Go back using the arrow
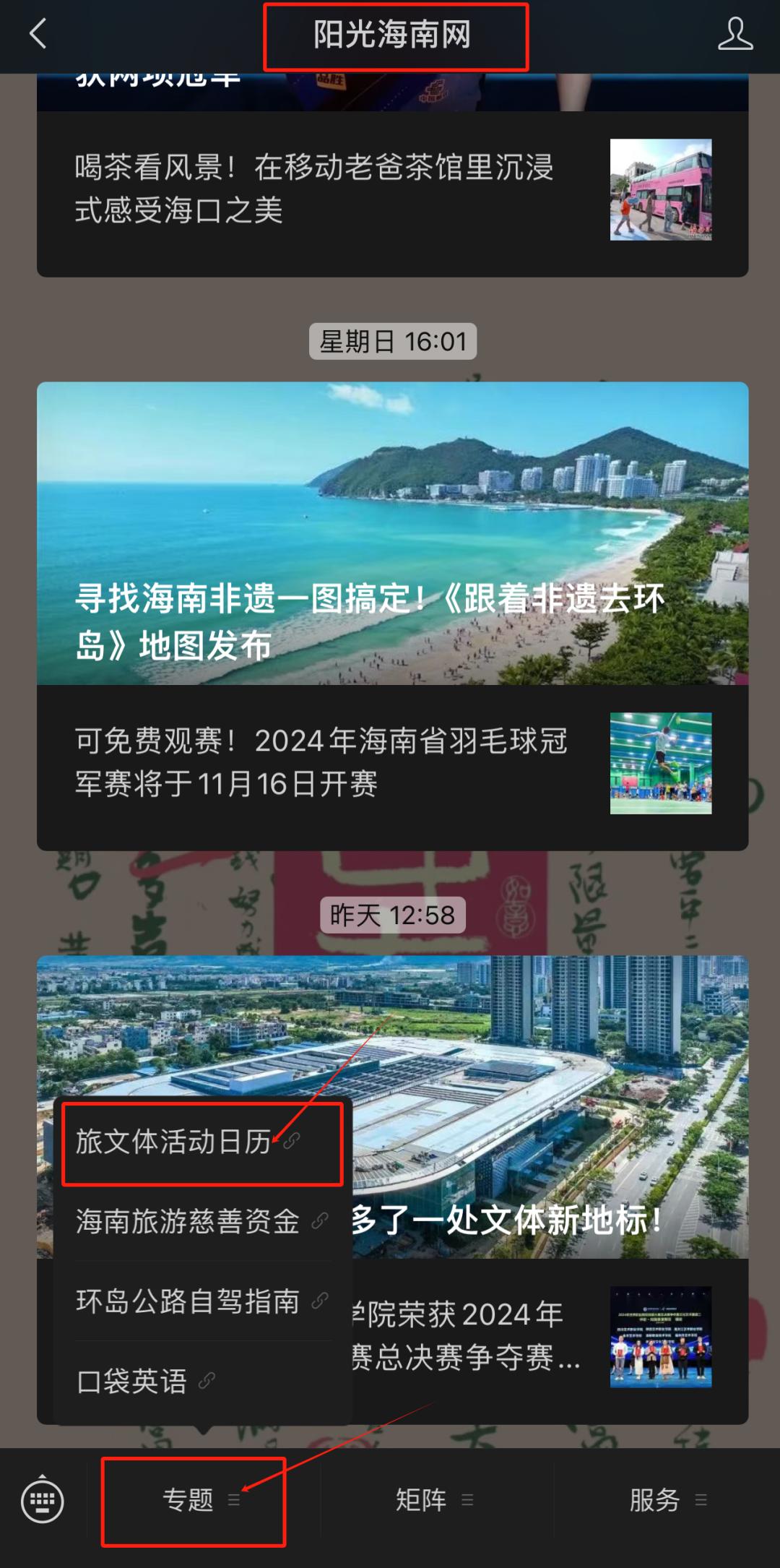Screen dimensions: 780x1568 [x=38, y=34]
